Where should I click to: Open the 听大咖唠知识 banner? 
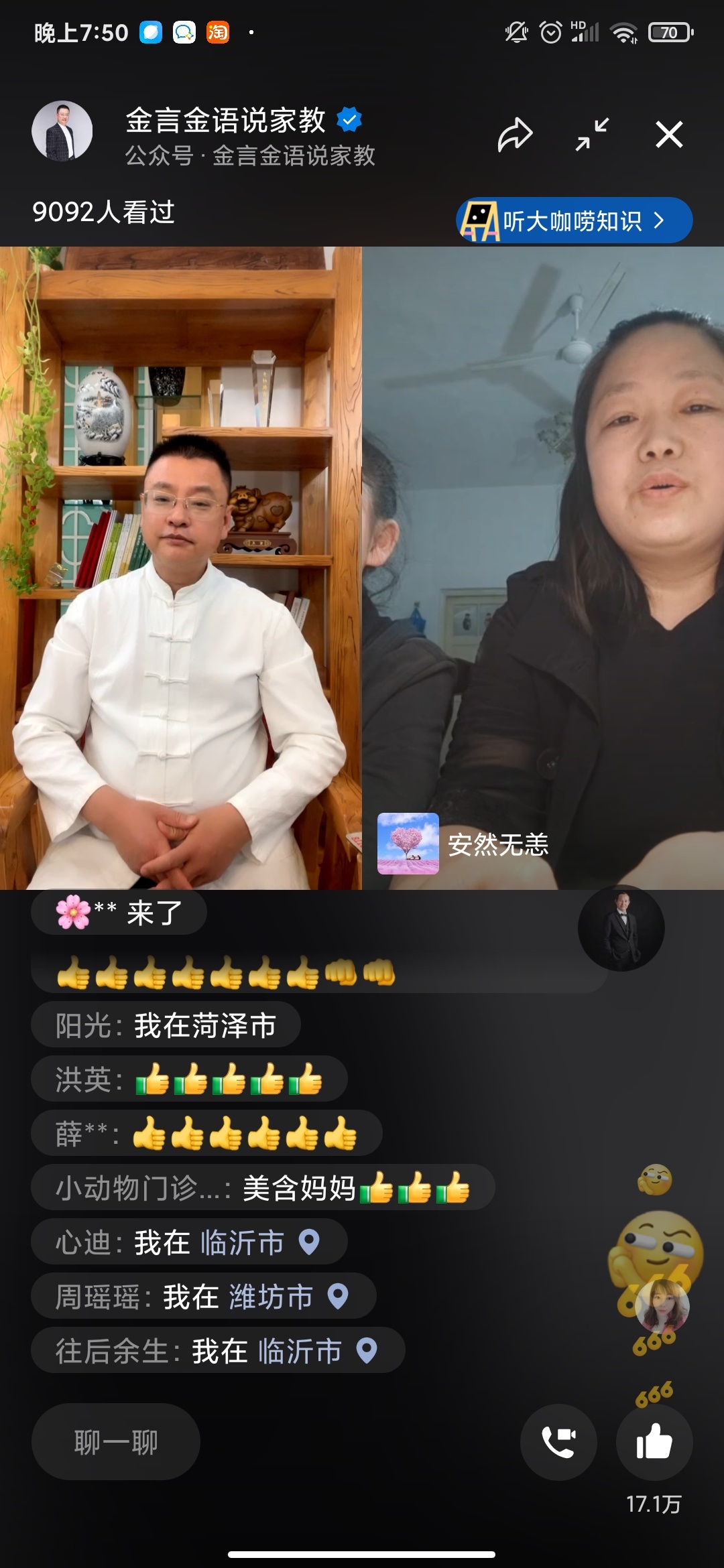[x=573, y=219]
